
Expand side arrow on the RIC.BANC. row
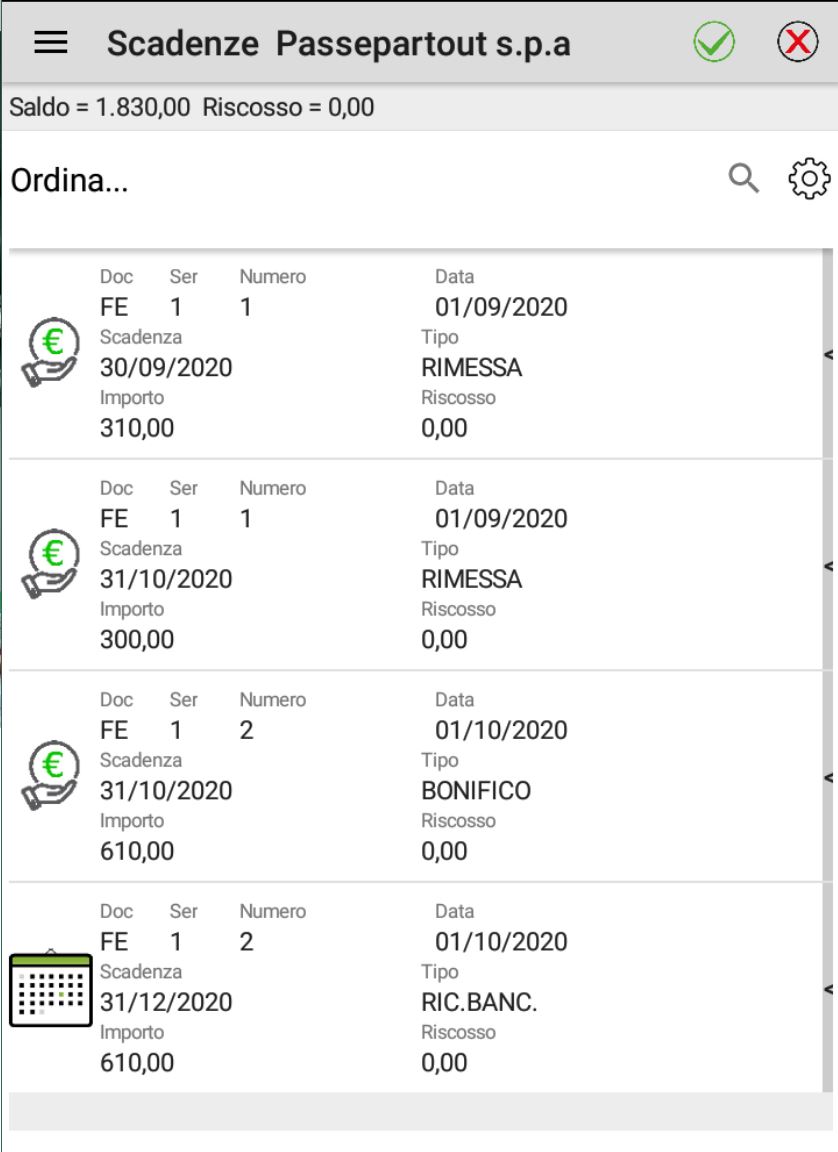tap(828, 989)
